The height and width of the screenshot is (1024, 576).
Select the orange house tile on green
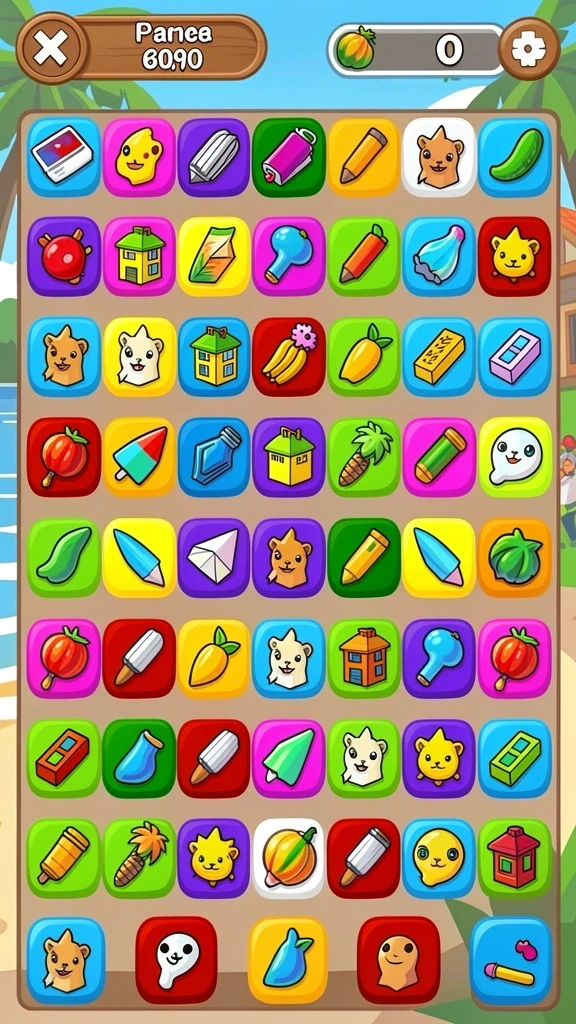tap(364, 658)
